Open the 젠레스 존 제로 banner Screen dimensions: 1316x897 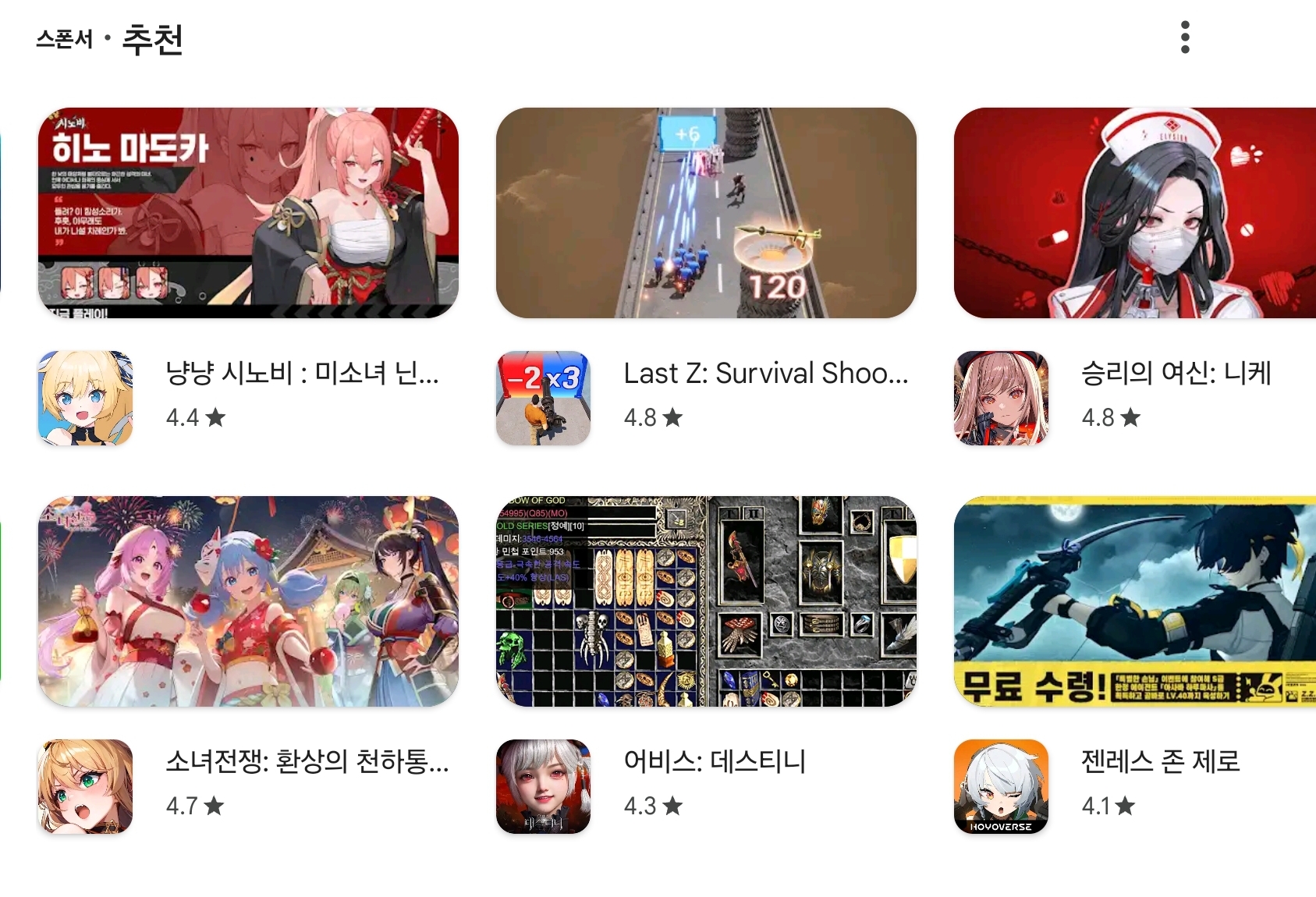click(1134, 601)
